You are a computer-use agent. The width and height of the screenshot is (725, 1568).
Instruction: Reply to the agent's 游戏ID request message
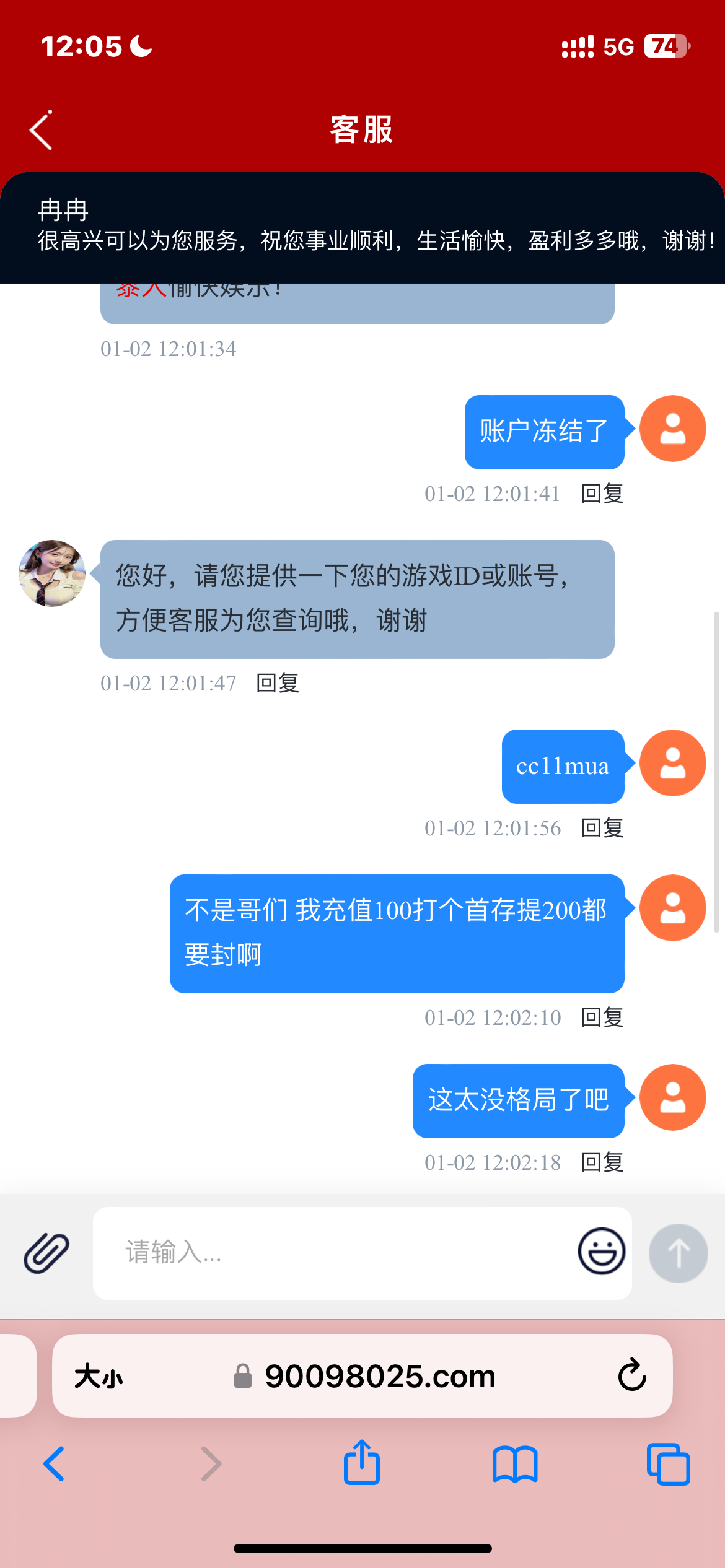tap(278, 683)
